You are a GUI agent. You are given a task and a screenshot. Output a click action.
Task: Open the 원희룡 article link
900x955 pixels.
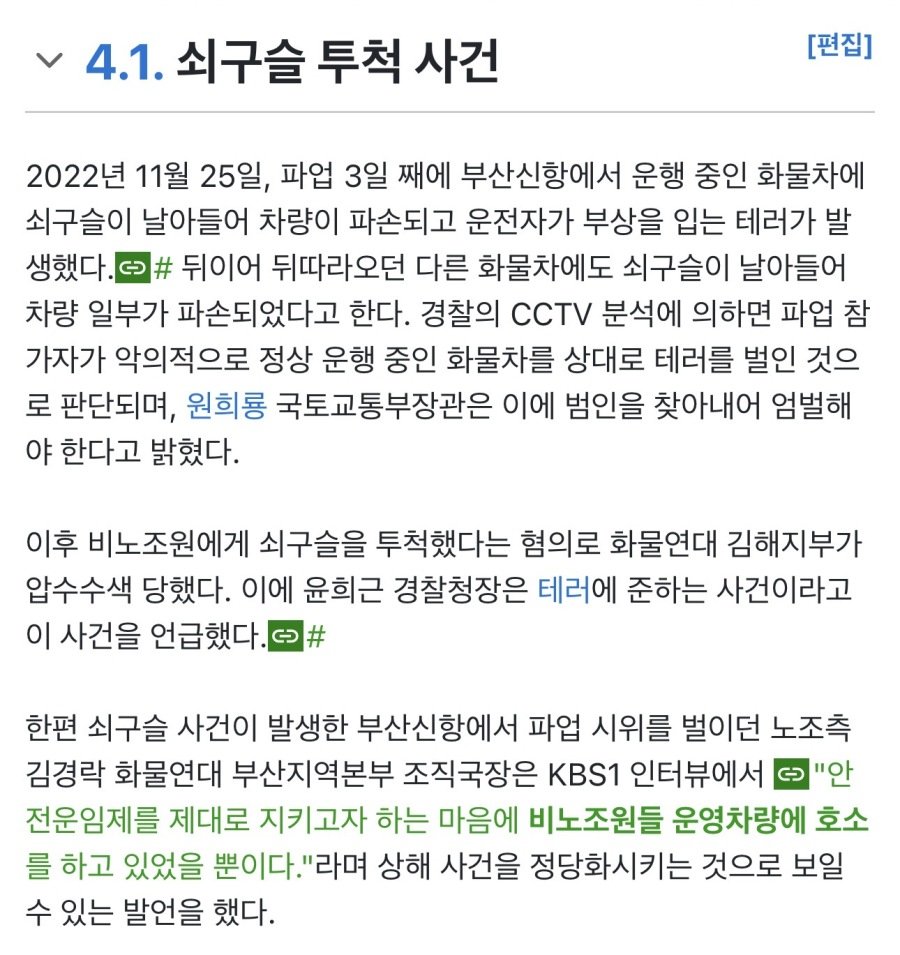(x=226, y=406)
